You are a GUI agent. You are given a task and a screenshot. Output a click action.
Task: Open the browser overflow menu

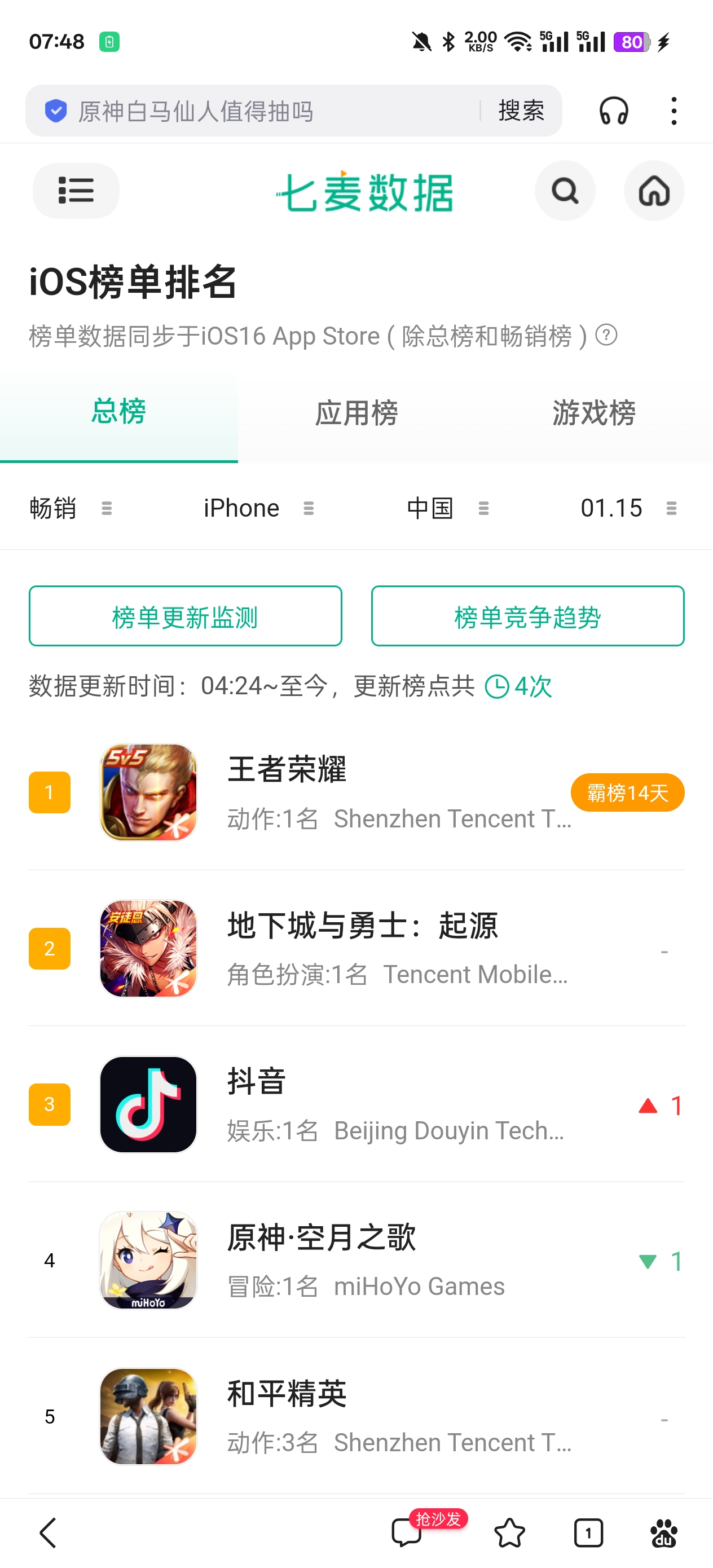[x=674, y=111]
